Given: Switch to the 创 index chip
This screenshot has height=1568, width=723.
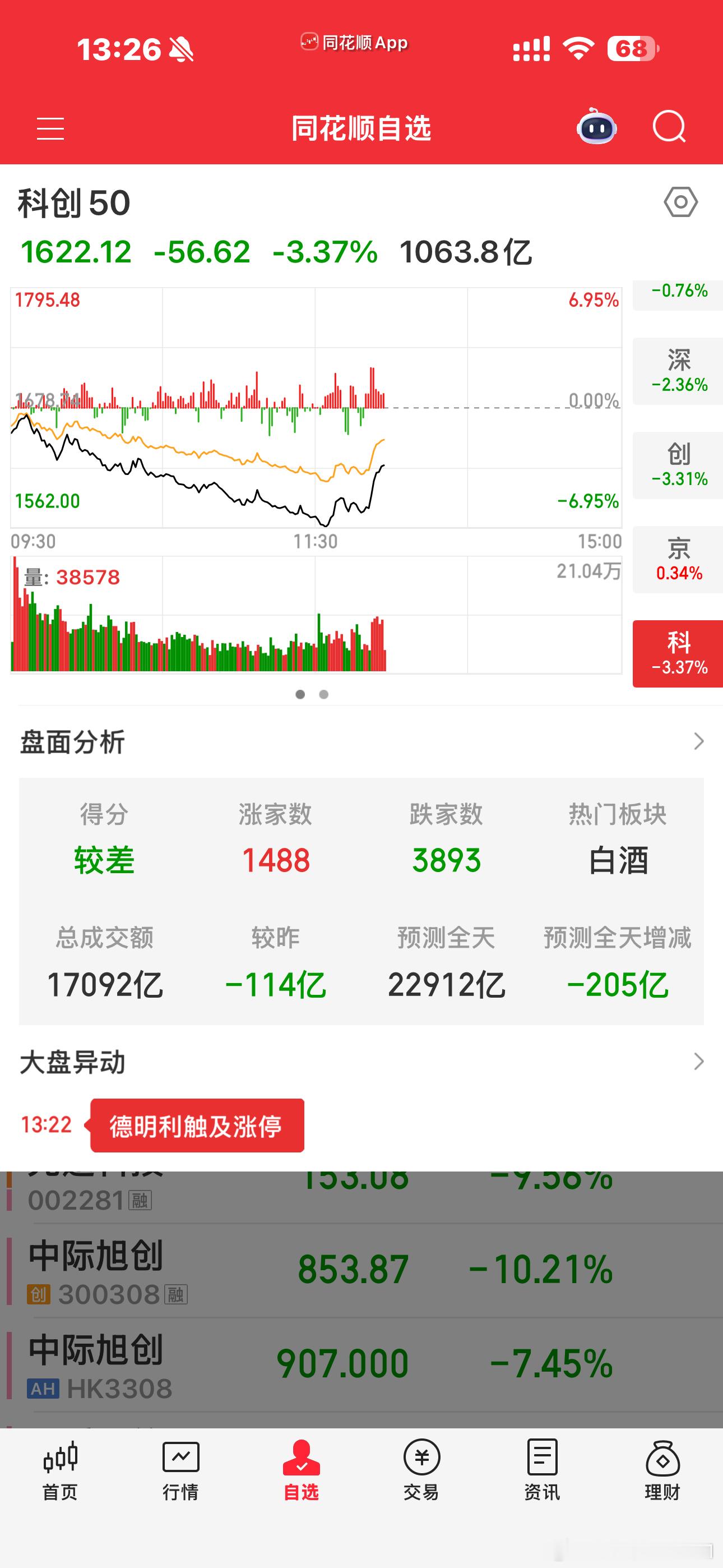Looking at the screenshot, I should click(x=678, y=465).
